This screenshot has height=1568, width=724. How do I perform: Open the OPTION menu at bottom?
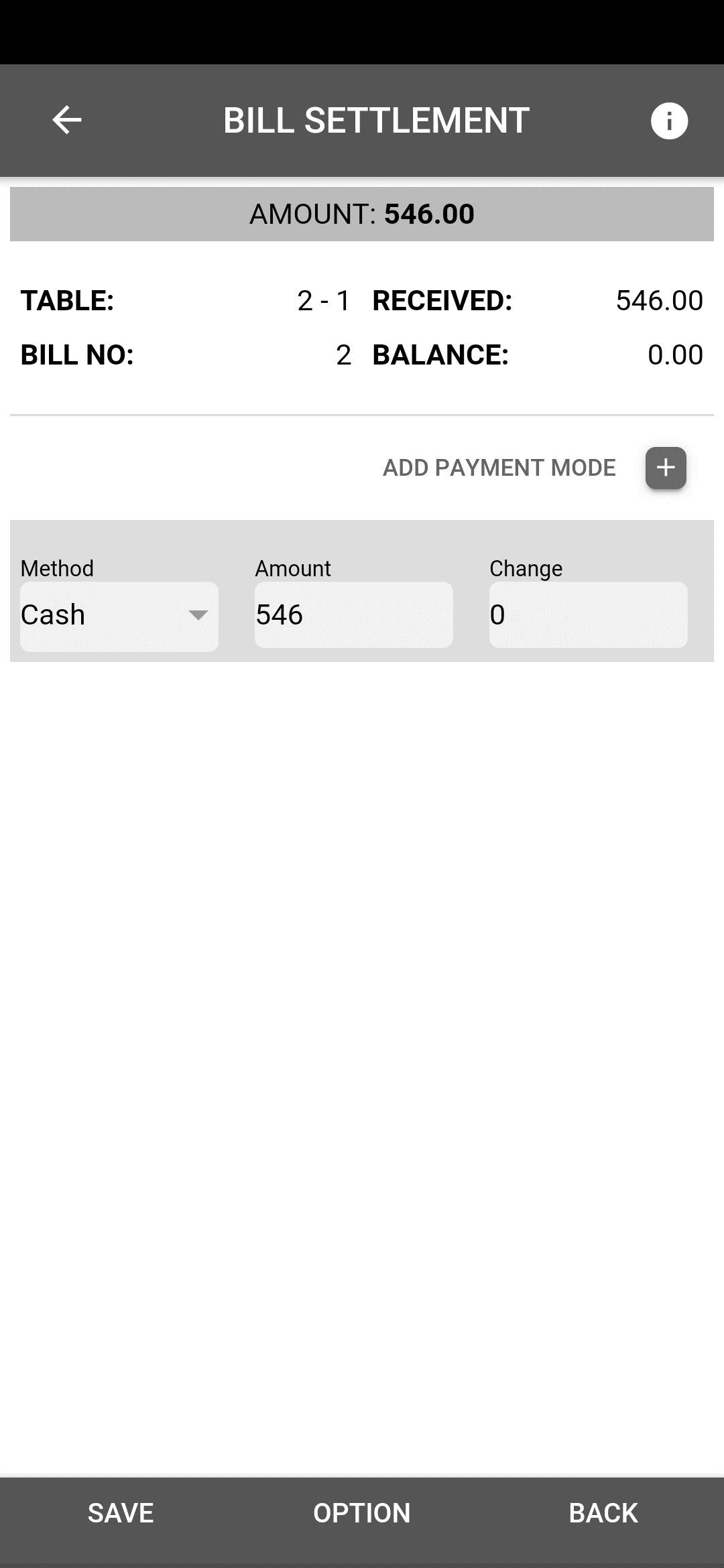coord(362,1513)
